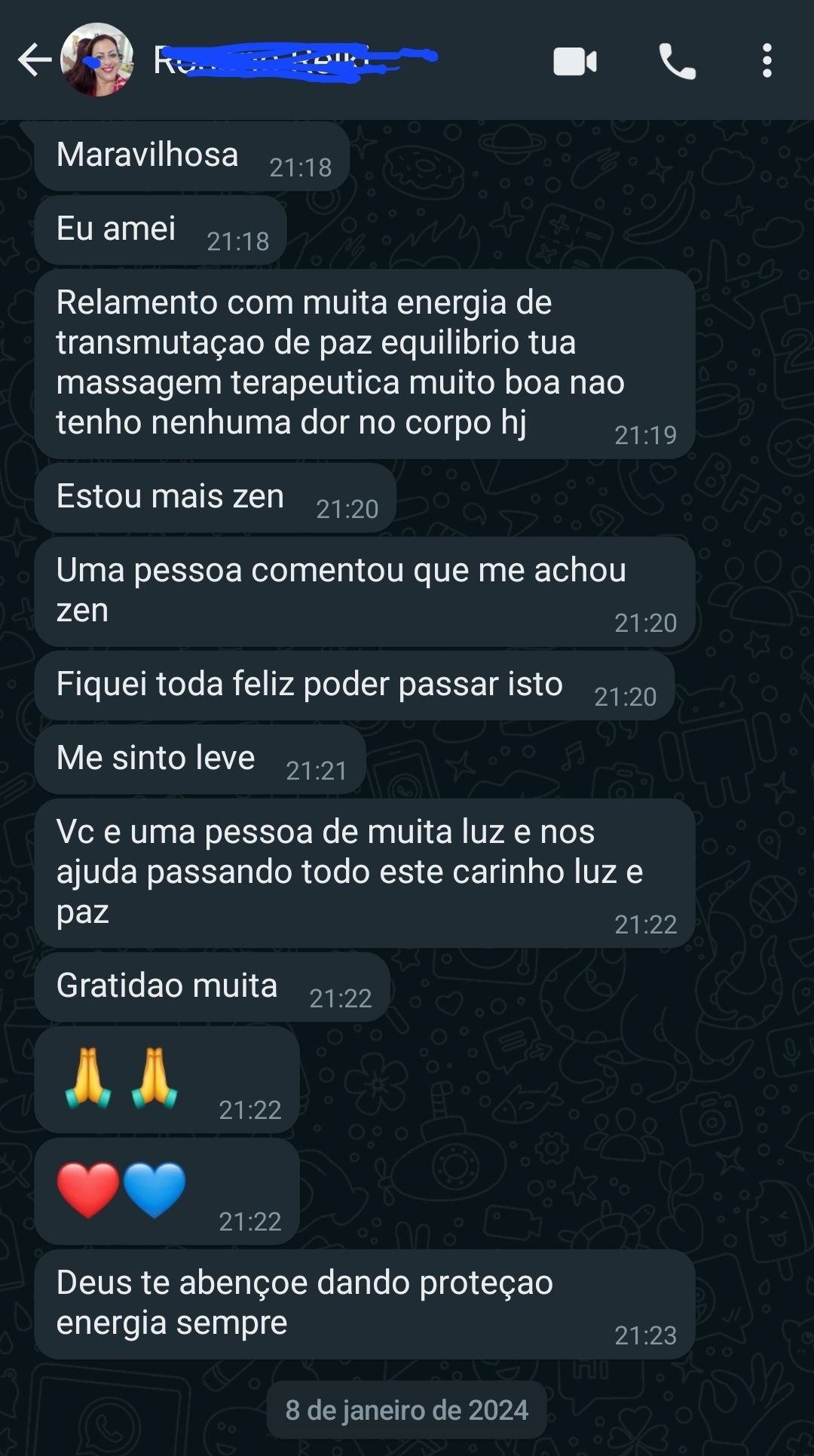Go back to the chat list
The image size is (814, 1456).
34,60
